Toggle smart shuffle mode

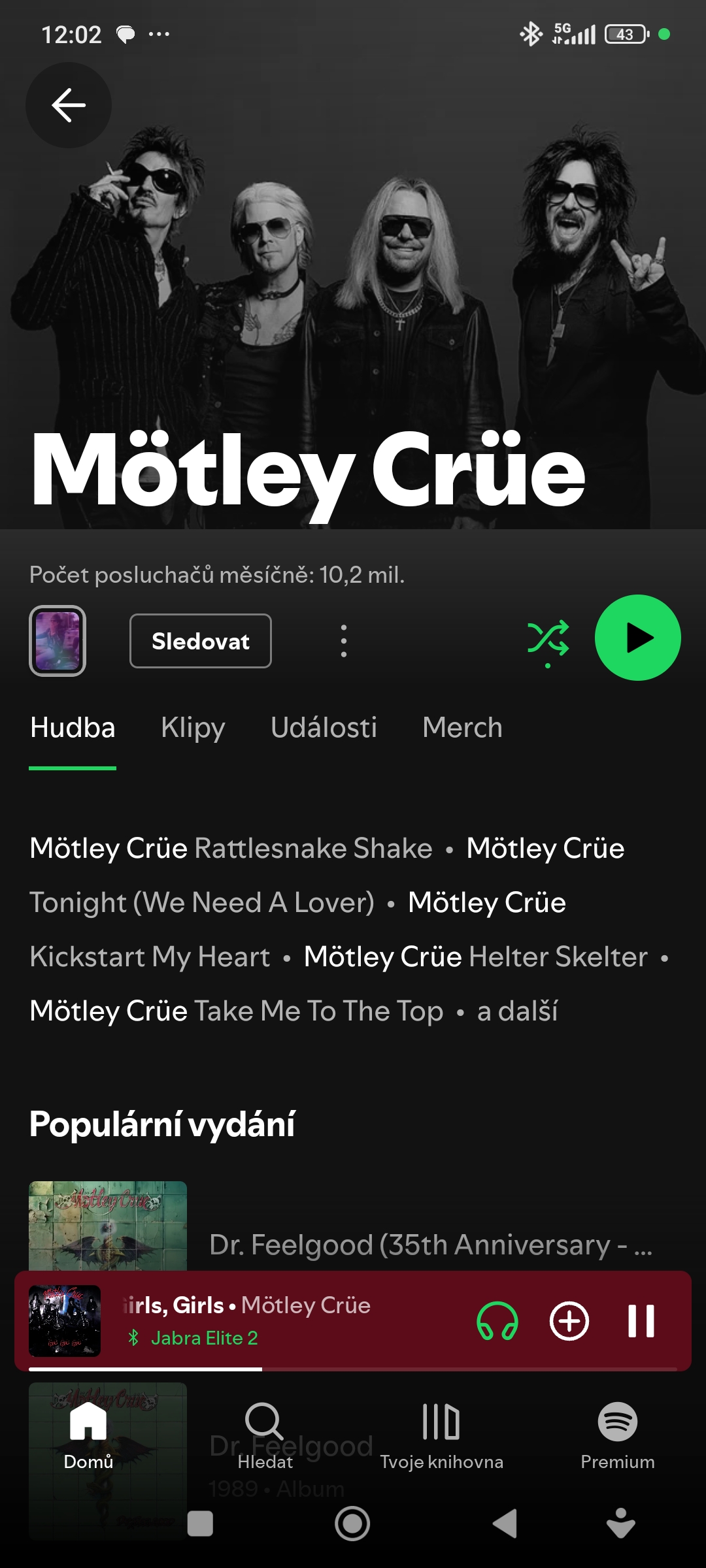click(x=548, y=639)
